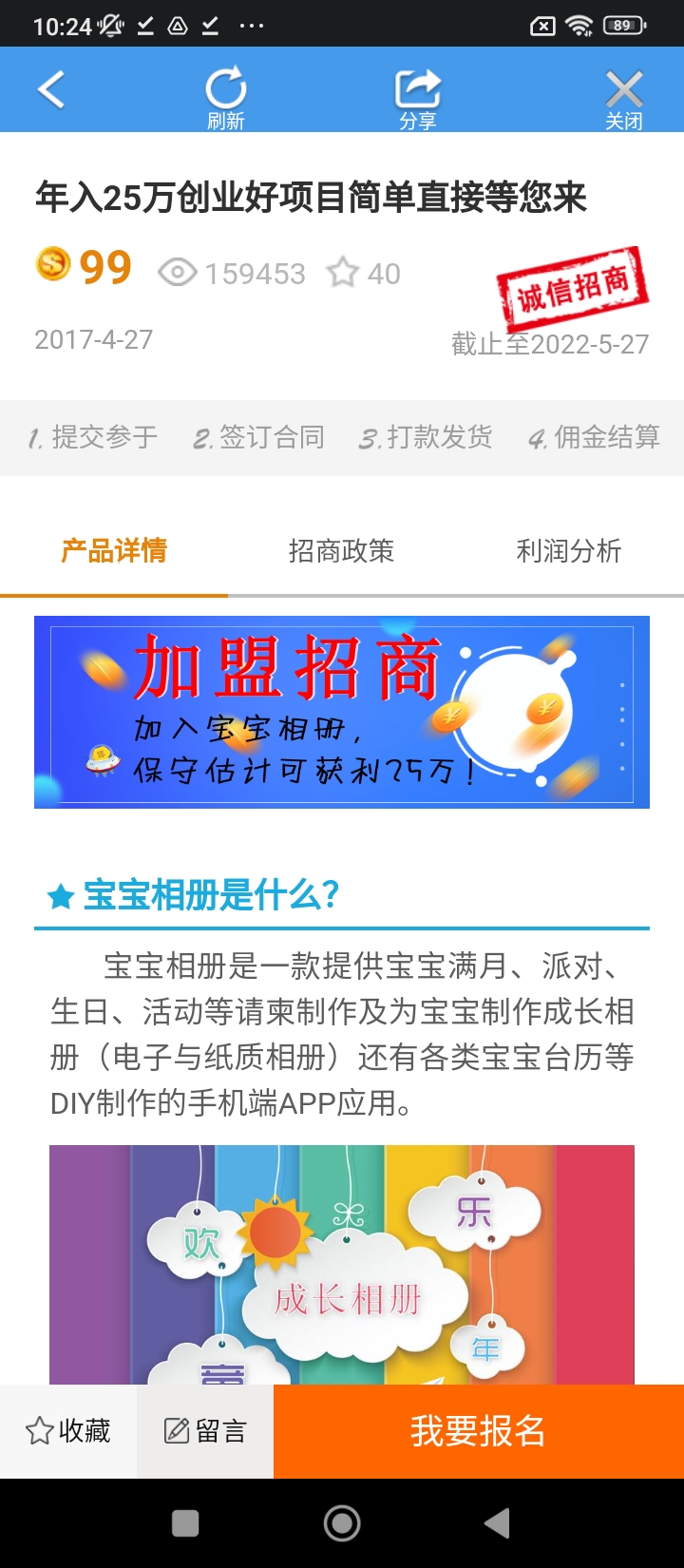The width and height of the screenshot is (684, 1568).
Task: Leave a message via 留言
Action: click(x=205, y=1431)
